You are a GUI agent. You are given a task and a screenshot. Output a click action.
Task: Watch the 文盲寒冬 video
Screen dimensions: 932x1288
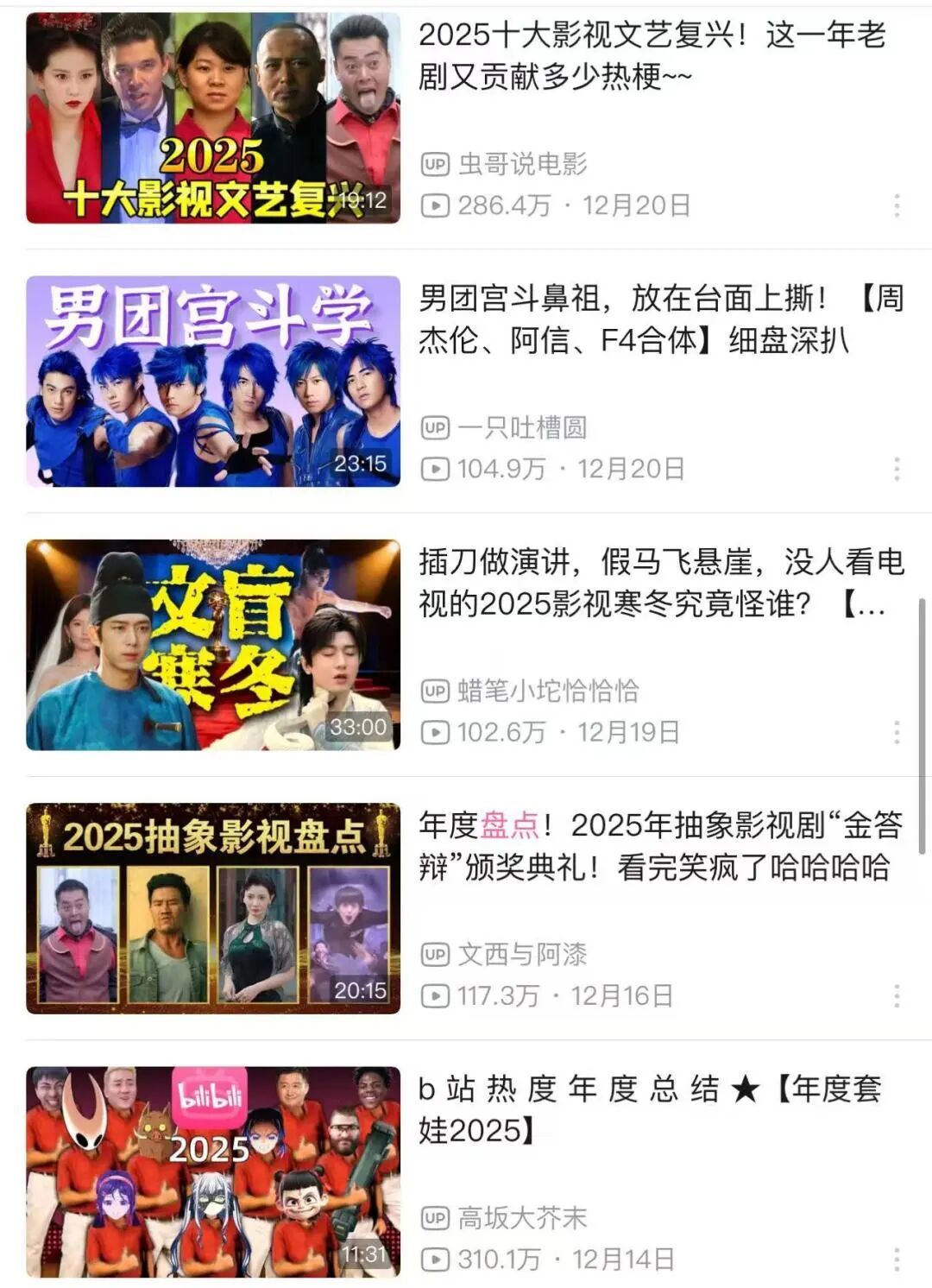pyautogui.click(x=213, y=645)
